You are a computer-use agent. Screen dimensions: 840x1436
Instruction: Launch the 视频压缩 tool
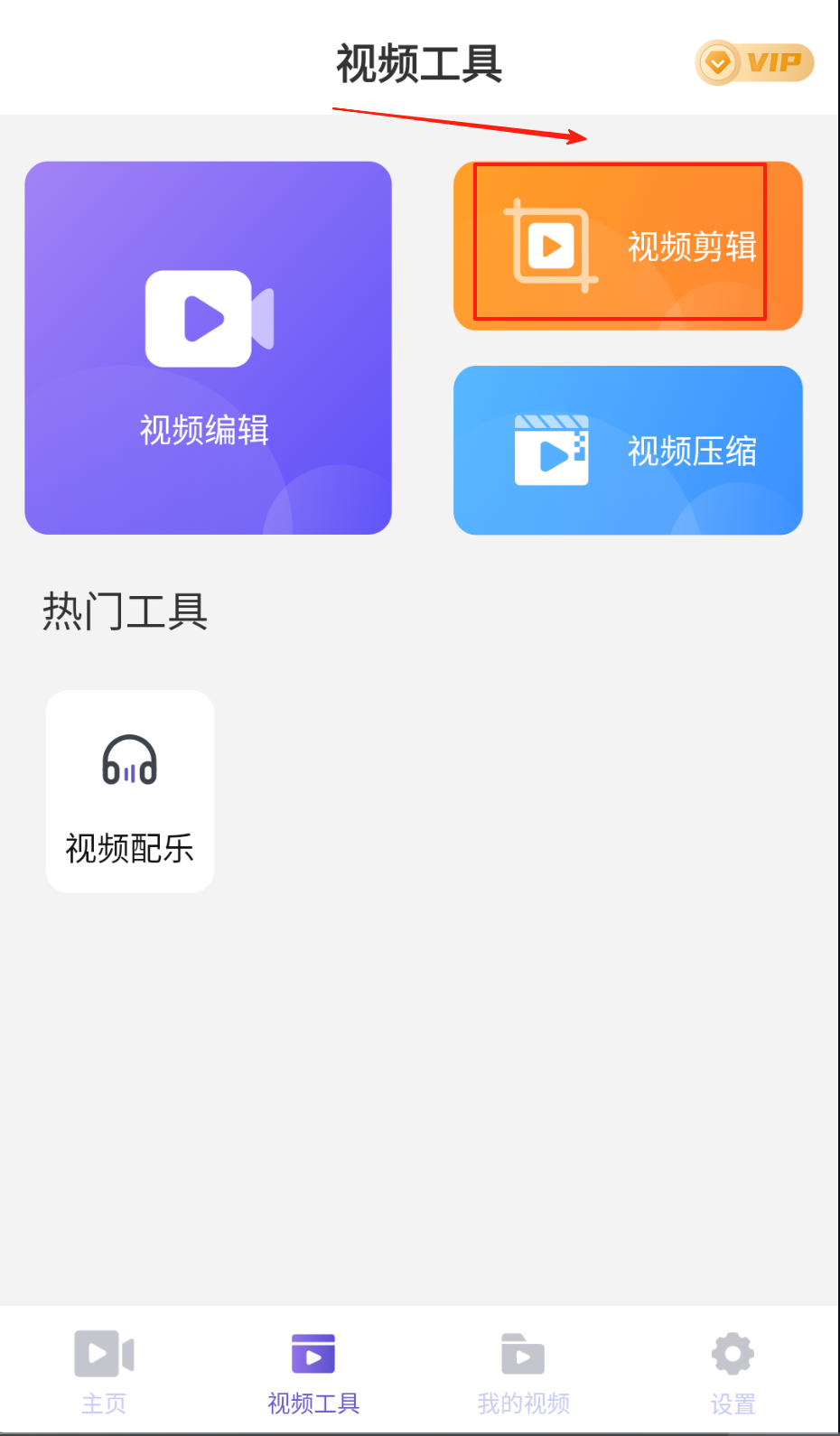pyautogui.click(x=627, y=450)
